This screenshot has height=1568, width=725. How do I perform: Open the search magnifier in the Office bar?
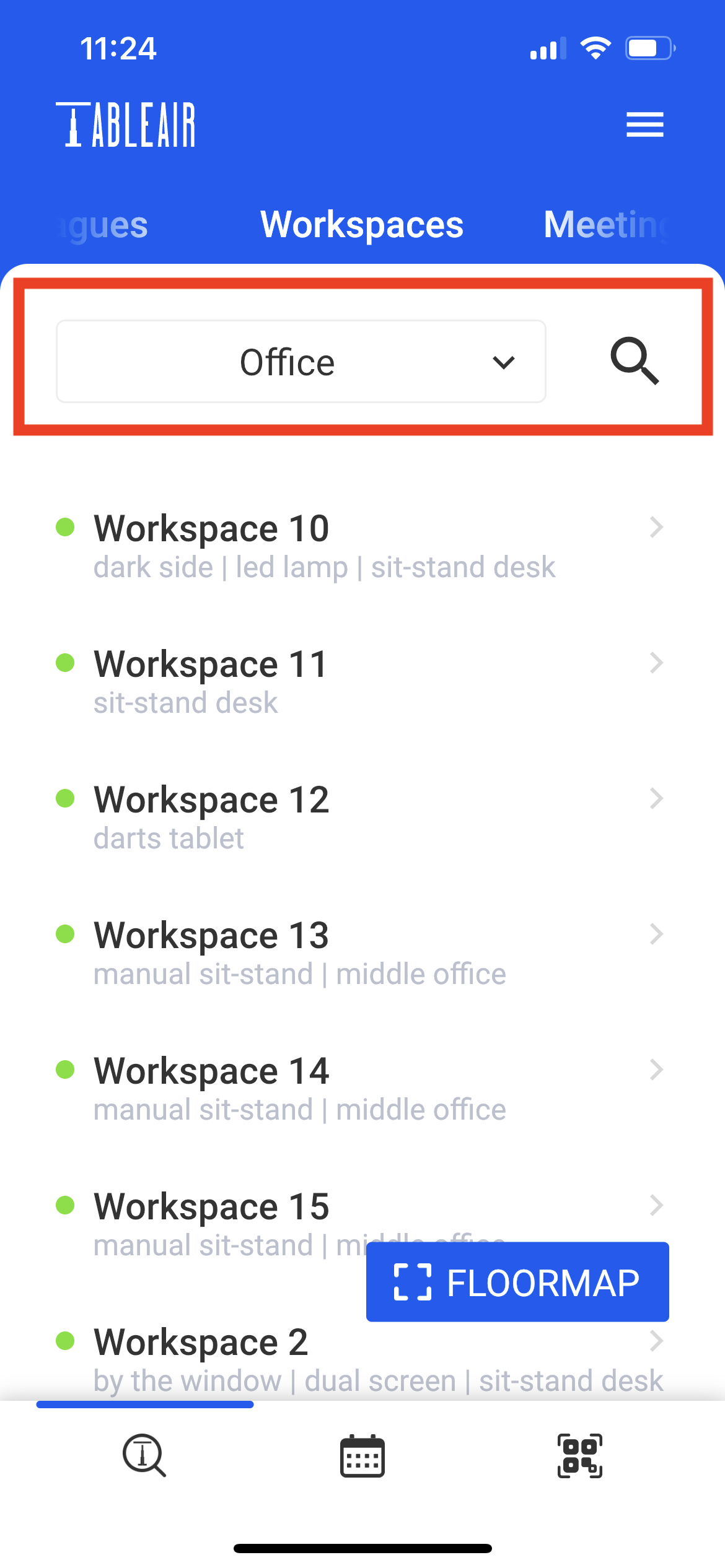click(635, 362)
